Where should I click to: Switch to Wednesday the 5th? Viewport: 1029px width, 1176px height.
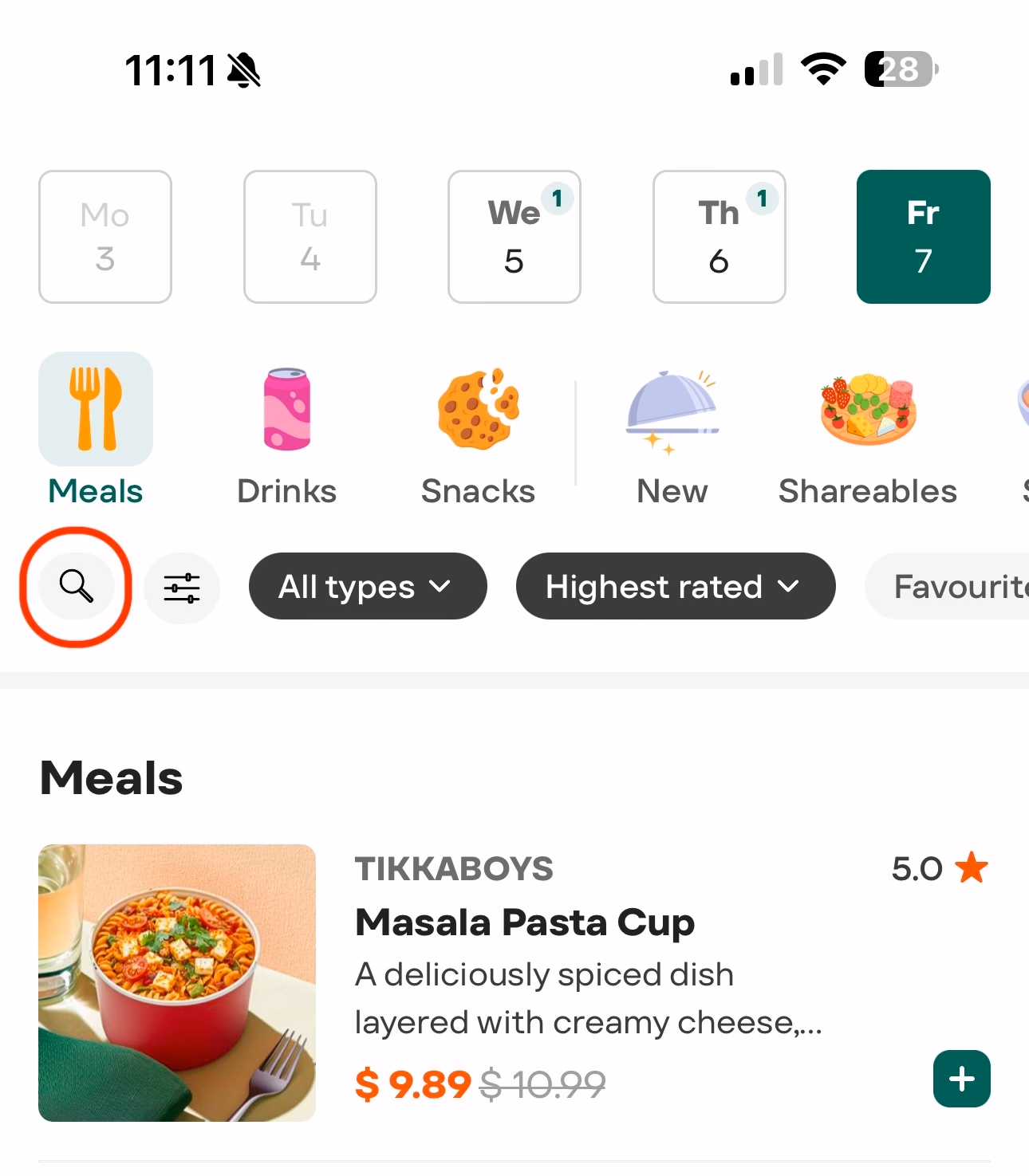point(514,237)
